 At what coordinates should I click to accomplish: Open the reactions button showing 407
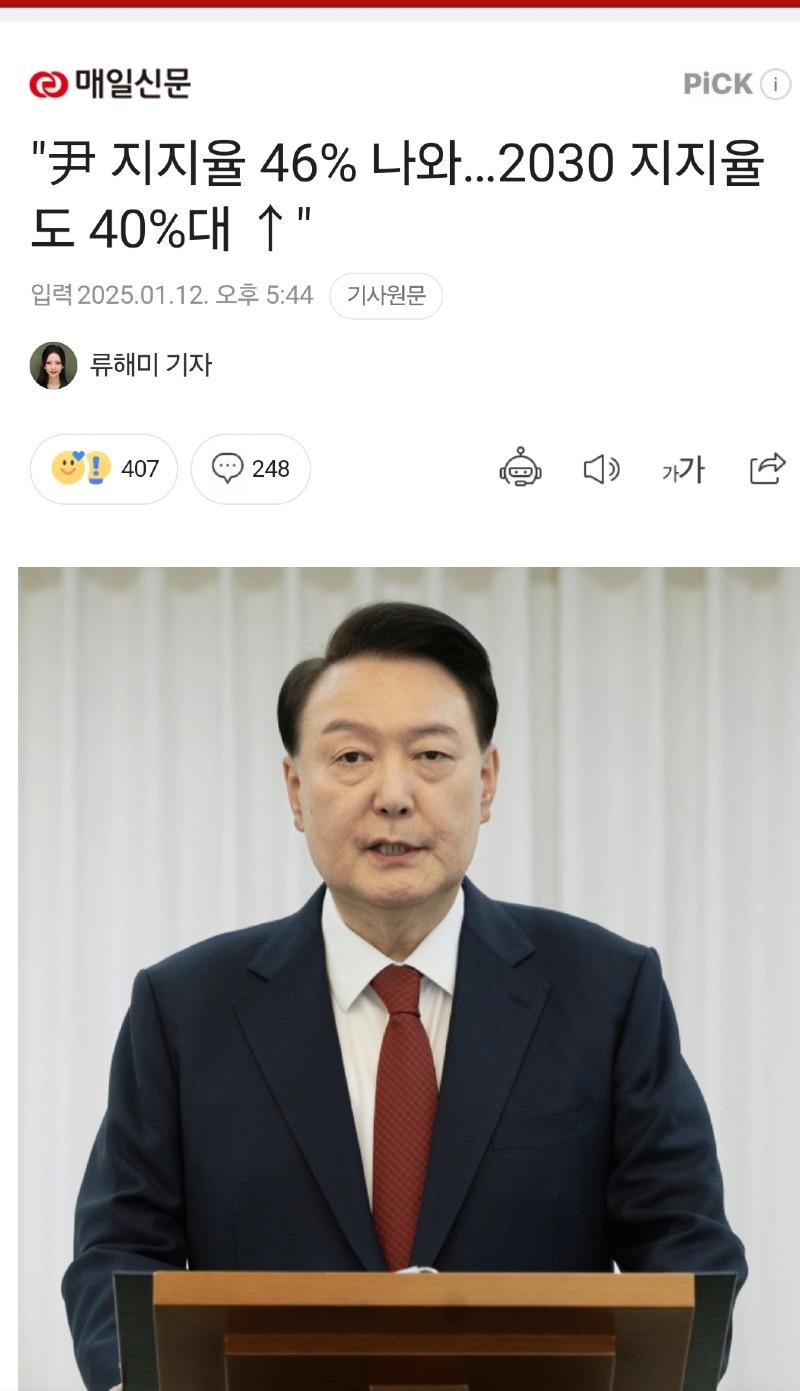[104, 469]
